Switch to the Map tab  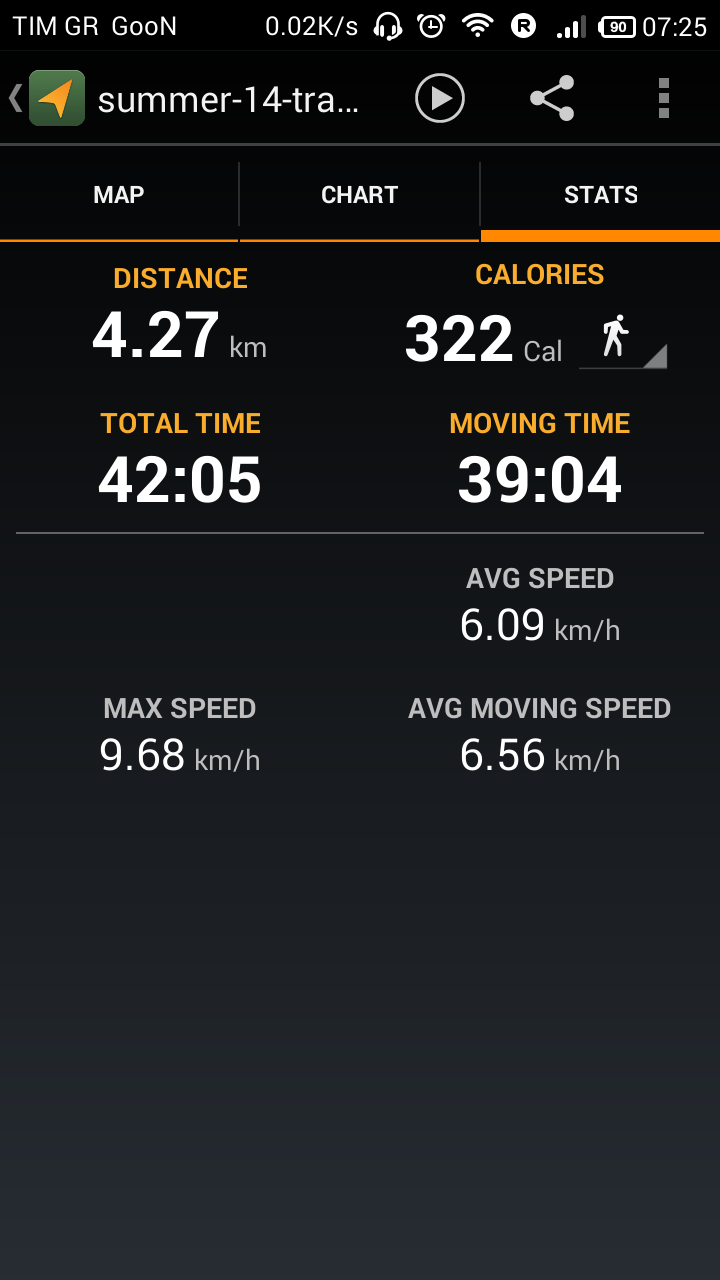coord(119,195)
